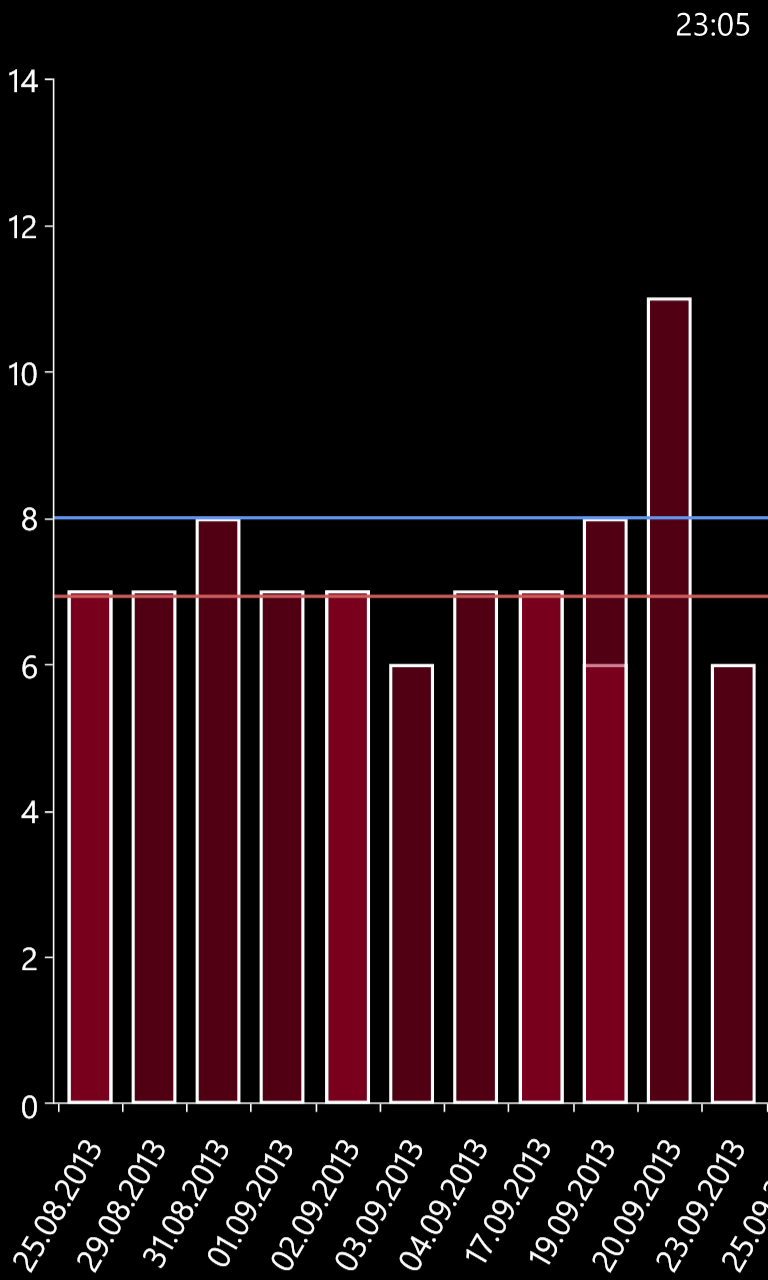Select the bar for 25.08.2013

(90, 846)
